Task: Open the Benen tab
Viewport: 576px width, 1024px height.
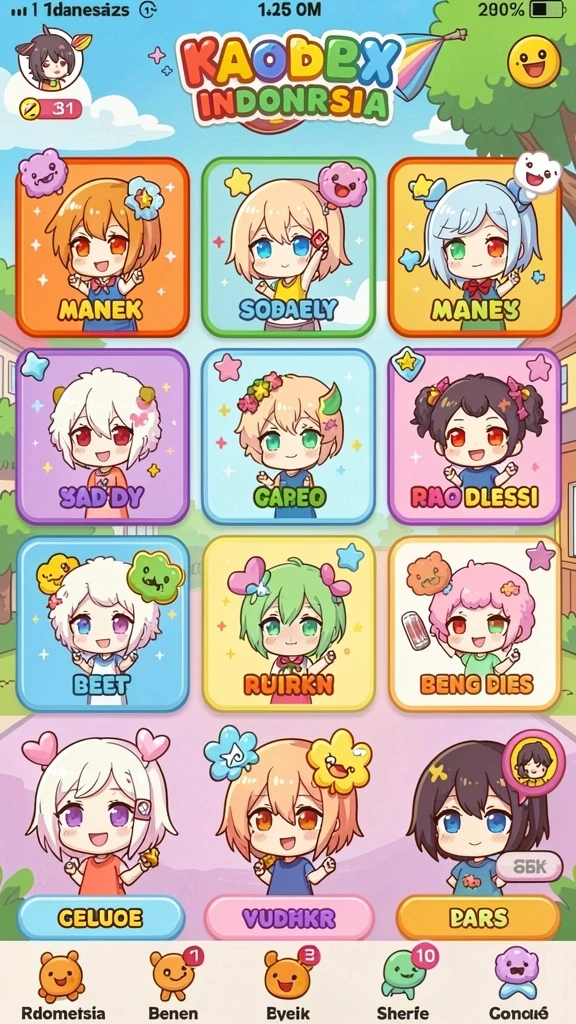Action: (x=174, y=984)
